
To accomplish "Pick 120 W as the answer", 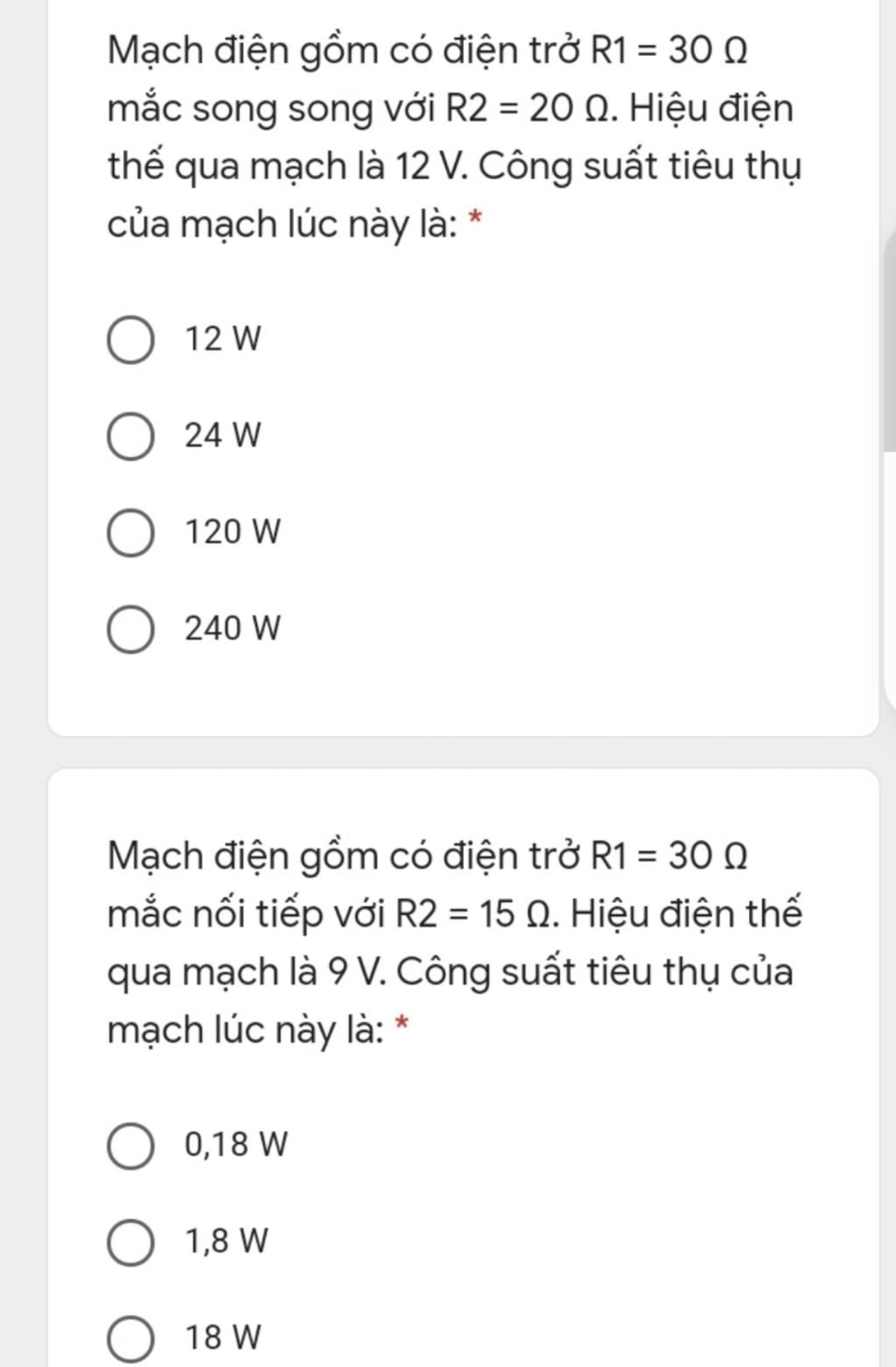I will pos(130,533).
